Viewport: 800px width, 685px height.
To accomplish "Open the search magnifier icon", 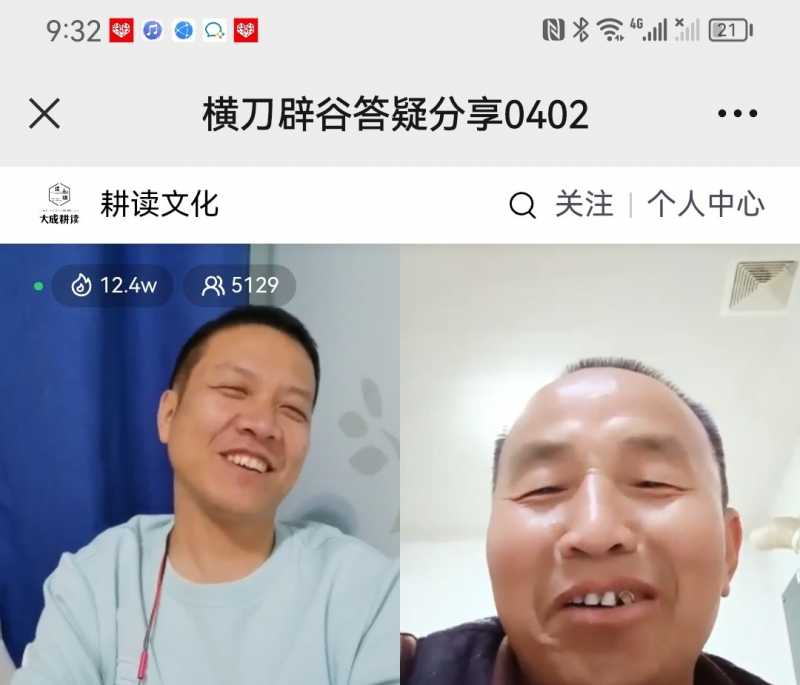I will tap(522, 205).
